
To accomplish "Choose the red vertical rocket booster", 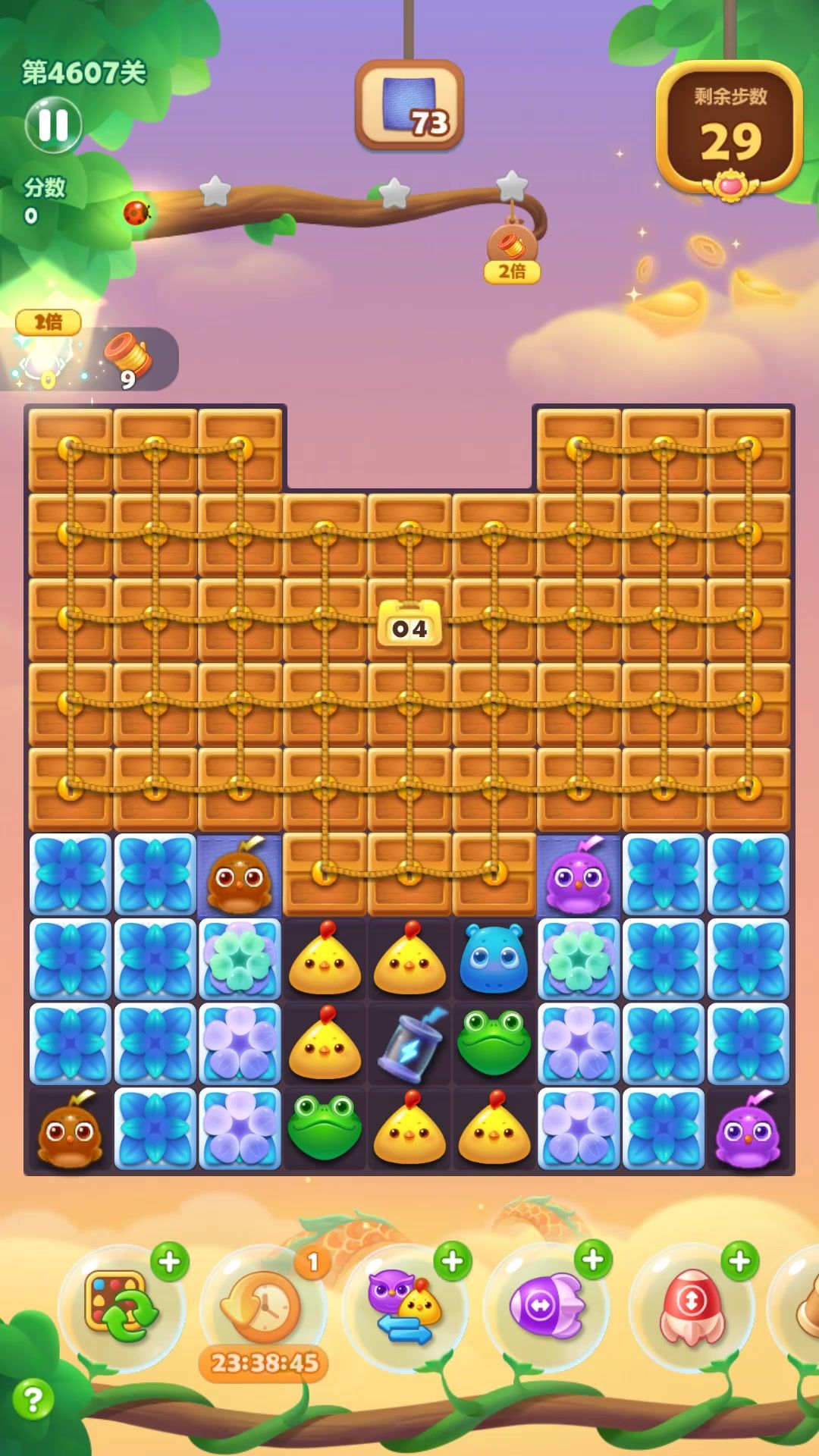I will 692,1306.
